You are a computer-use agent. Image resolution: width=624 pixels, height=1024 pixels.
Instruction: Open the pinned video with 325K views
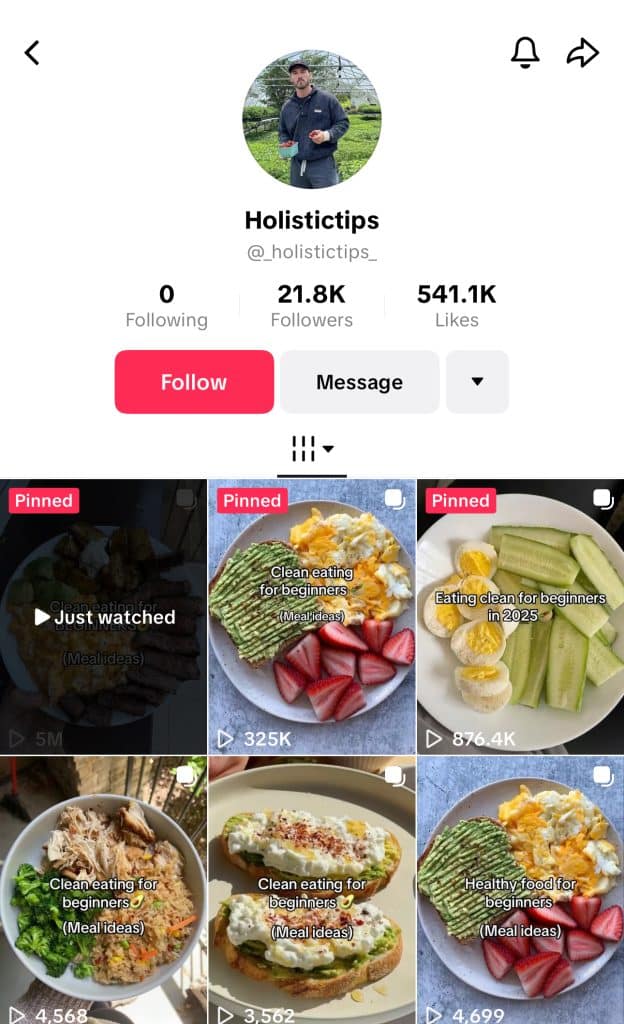click(x=312, y=617)
